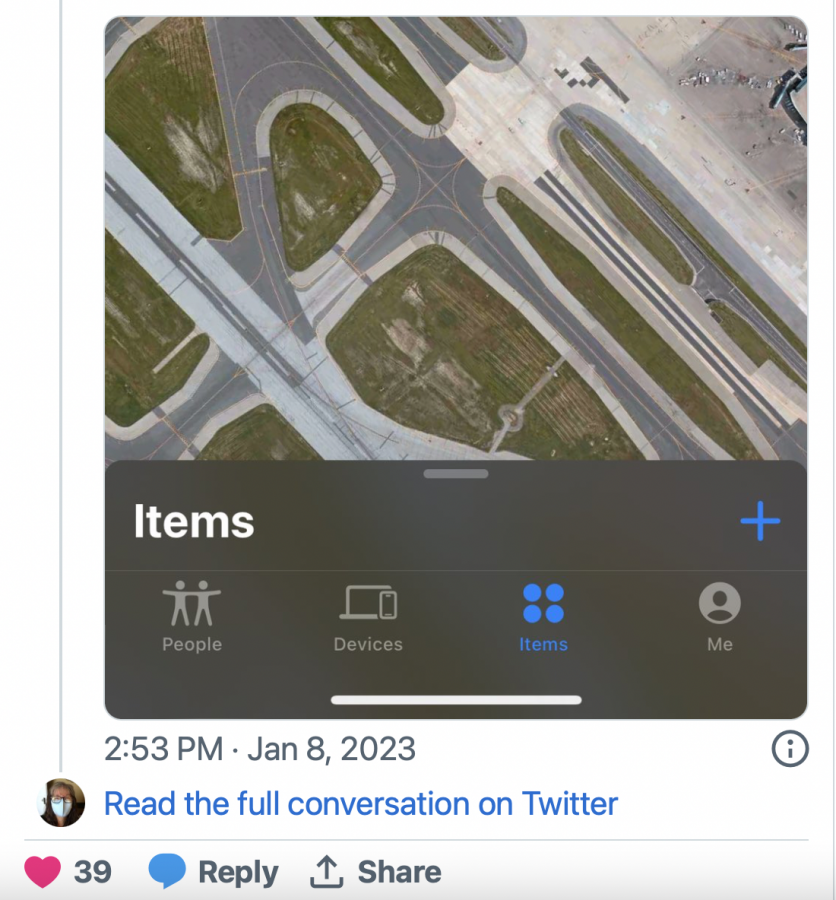Open the tweet info icon
The image size is (836, 900).
click(x=790, y=748)
